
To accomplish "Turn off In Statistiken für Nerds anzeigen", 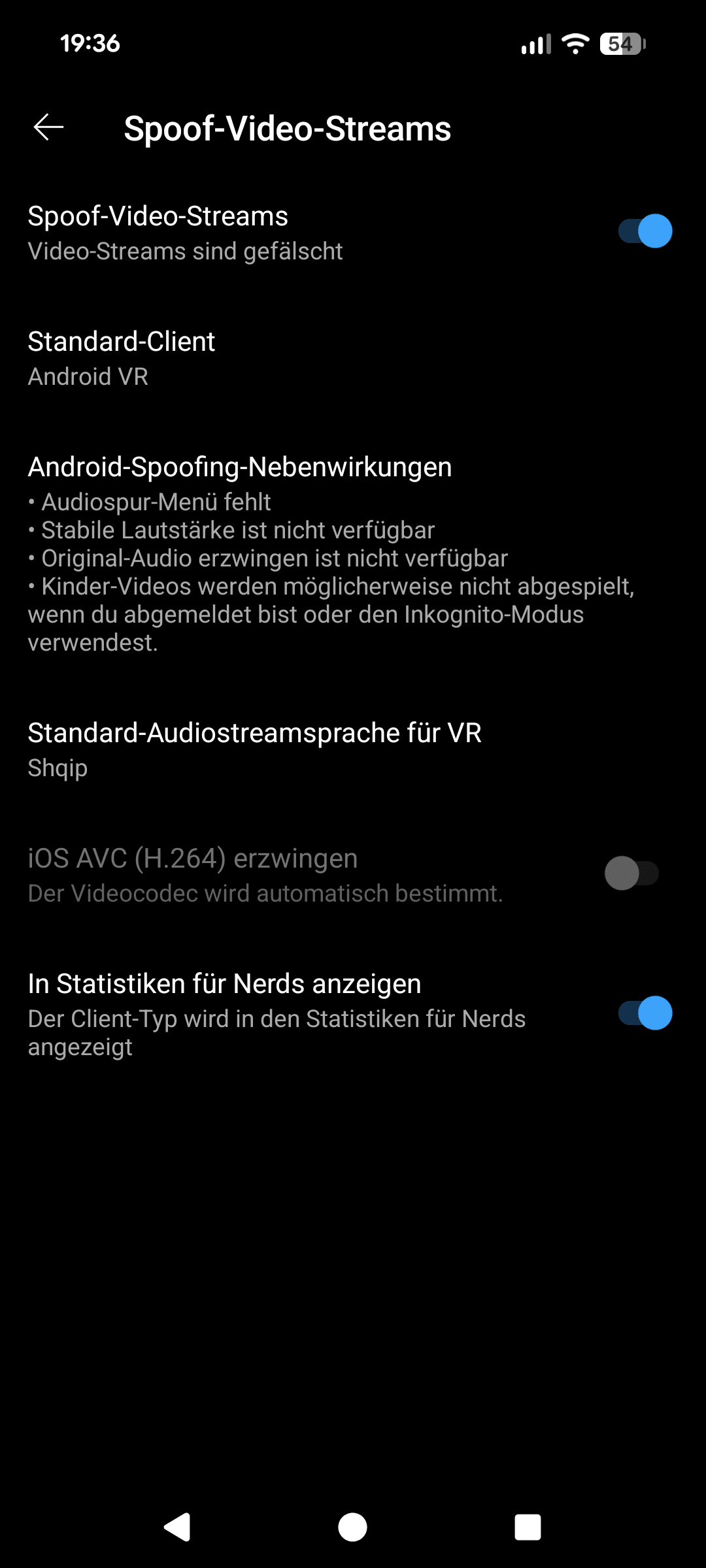I will (x=645, y=1013).
